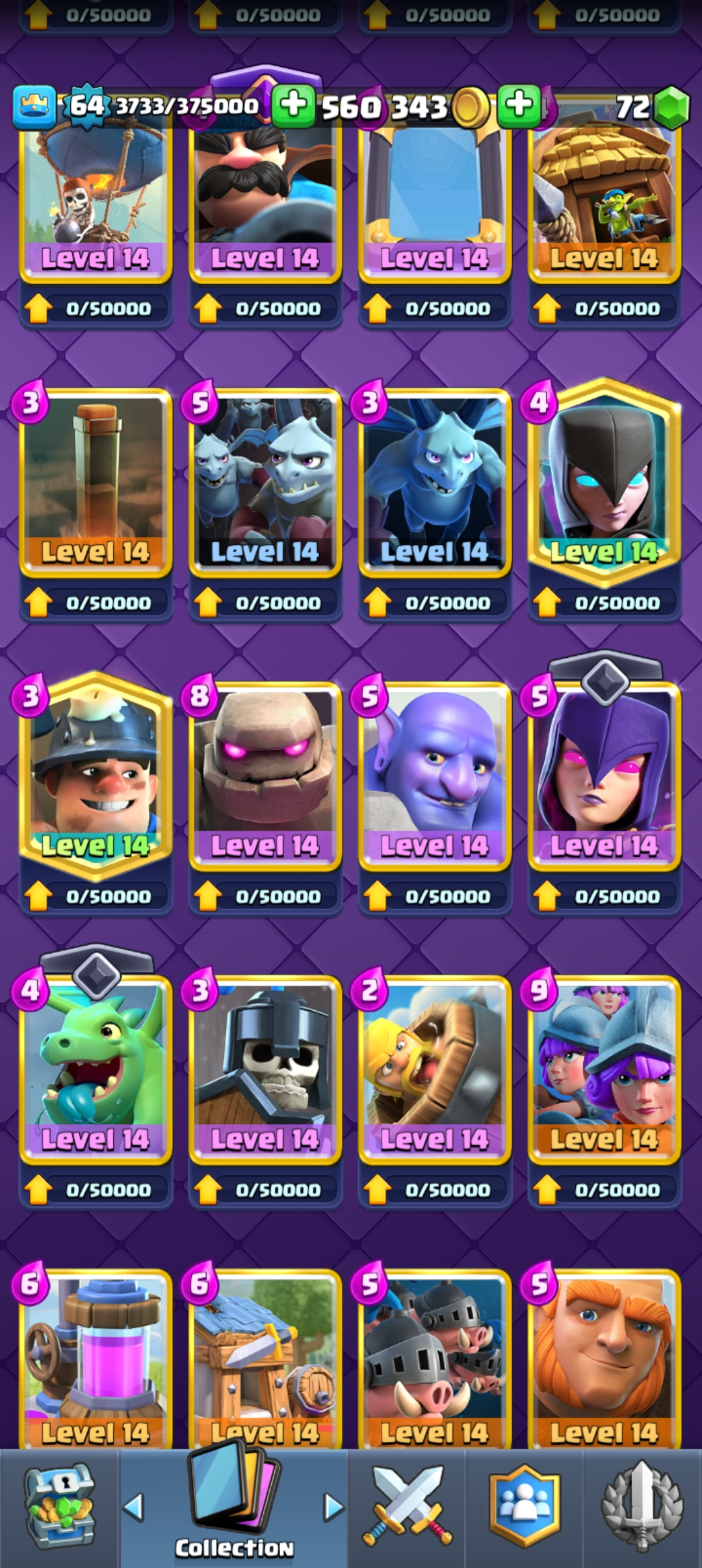
Task: Open the Clan social tab
Action: pos(524,1507)
